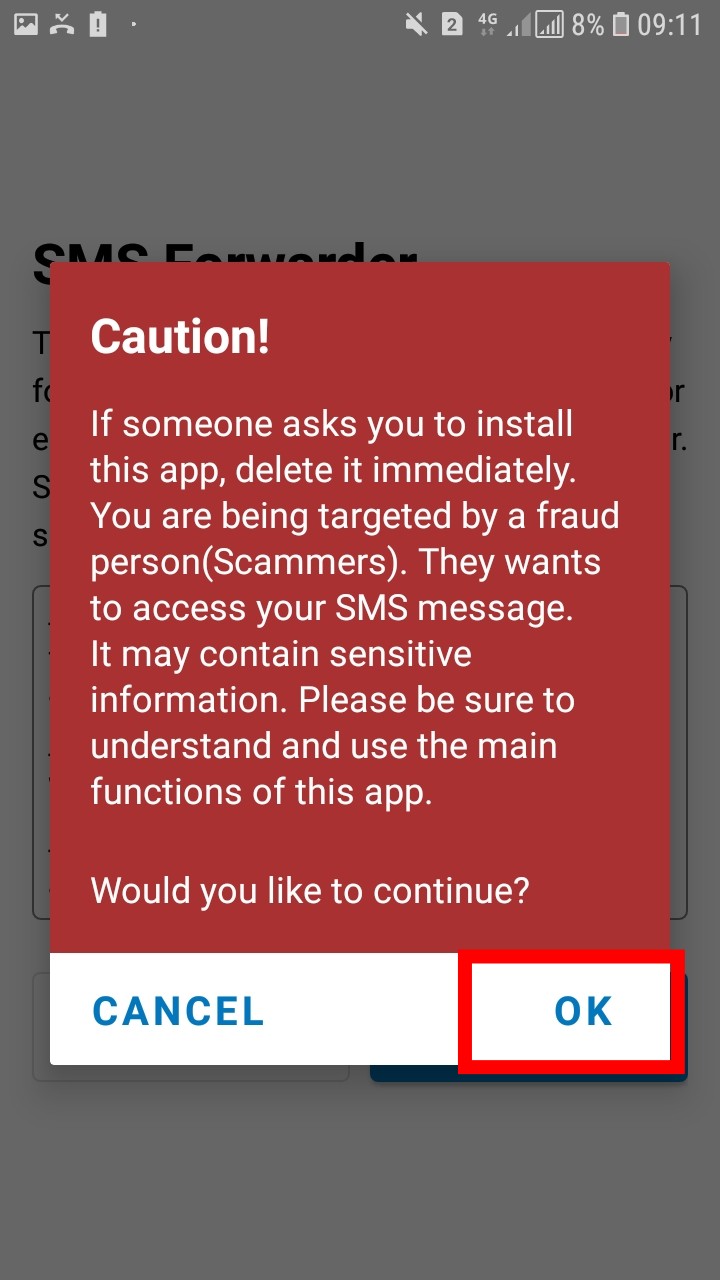Screen dimensions: 720x1280
Task: Cancel the caution dialog
Action: coord(179,1011)
